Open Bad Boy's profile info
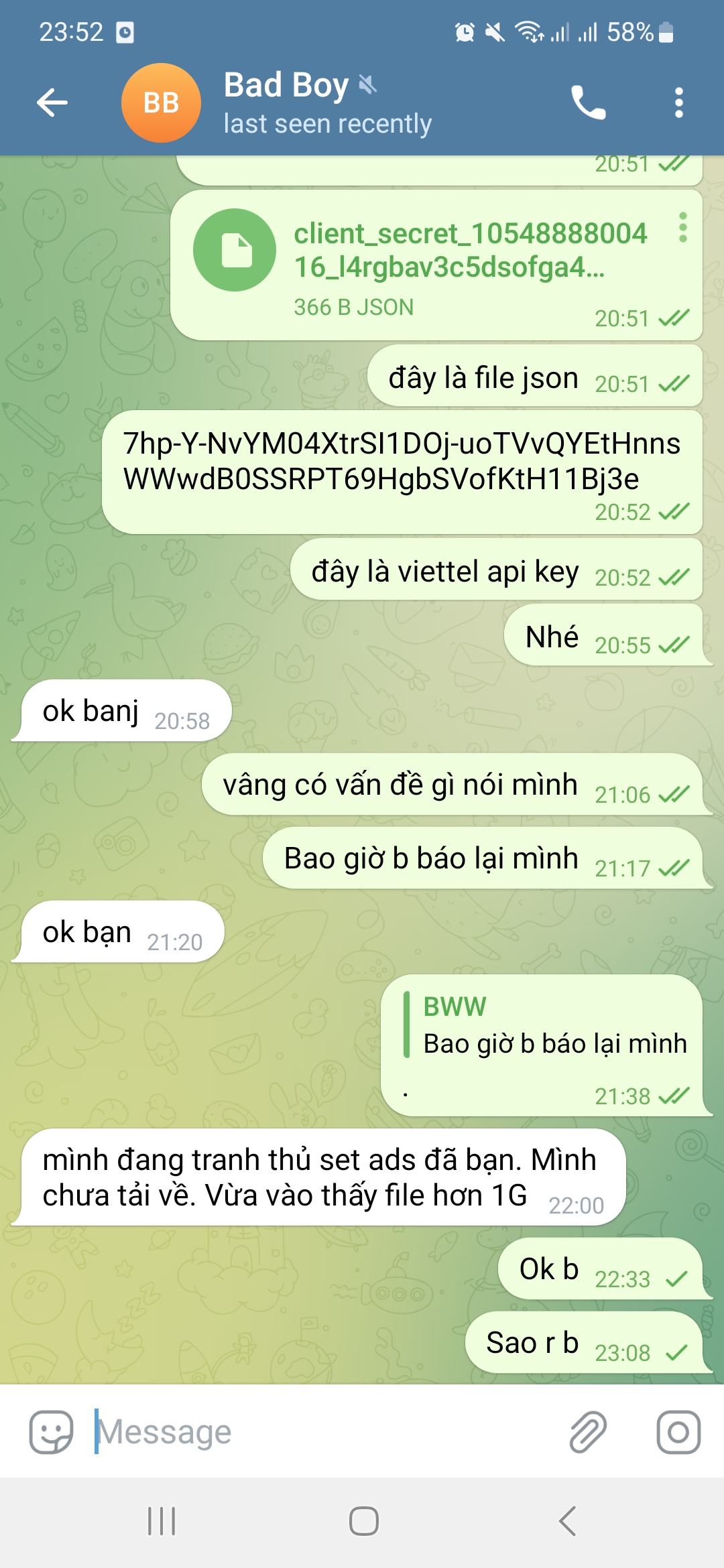Screen dimensions: 724x1568 click(x=327, y=103)
